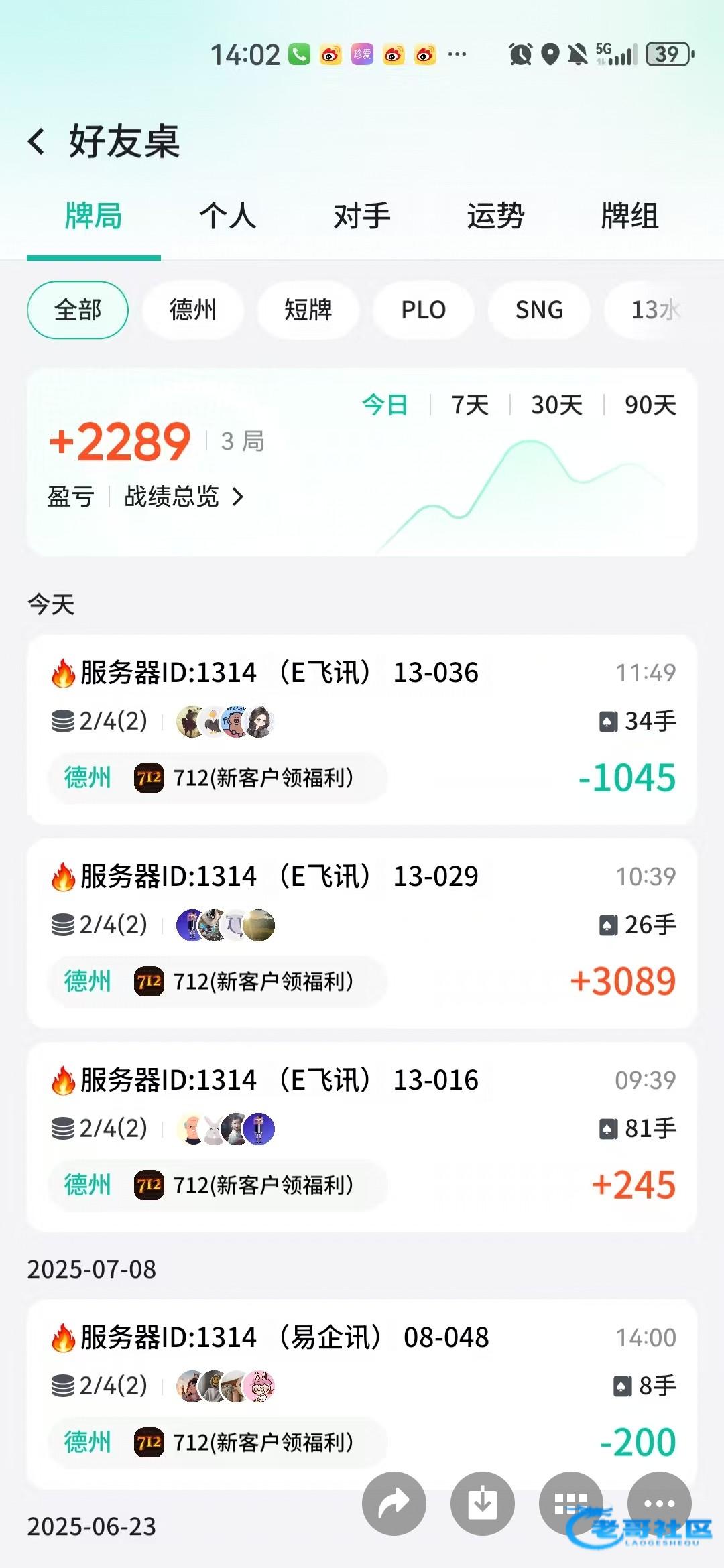The width and height of the screenshot is (724, 1568).
Task: Open game record 13-029 with +3089
Action: click(x=362, y=933)
